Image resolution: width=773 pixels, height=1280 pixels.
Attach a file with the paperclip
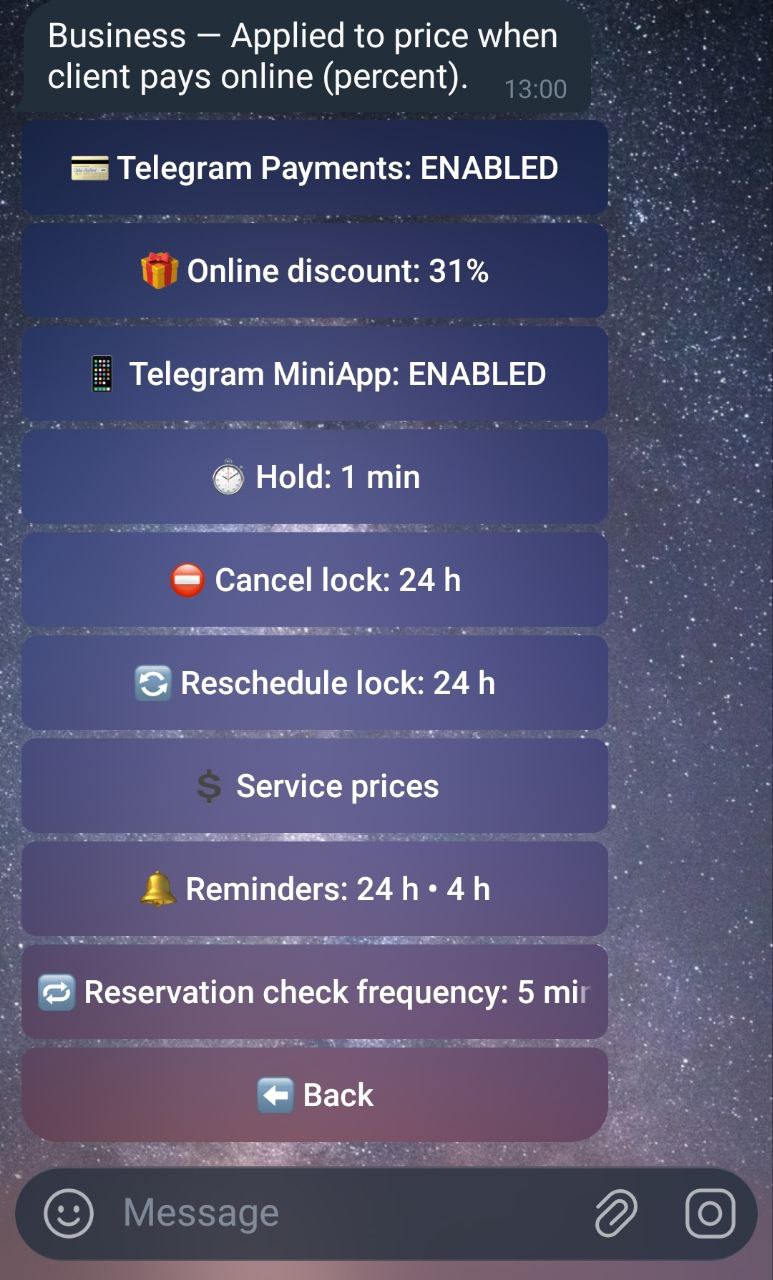coord(616,1214)
